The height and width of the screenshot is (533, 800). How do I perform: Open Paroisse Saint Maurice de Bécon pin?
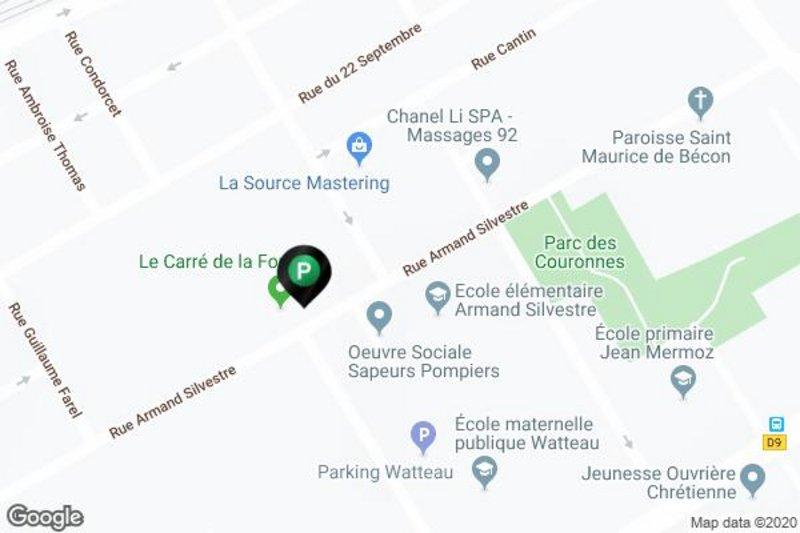tap(700, 101)
